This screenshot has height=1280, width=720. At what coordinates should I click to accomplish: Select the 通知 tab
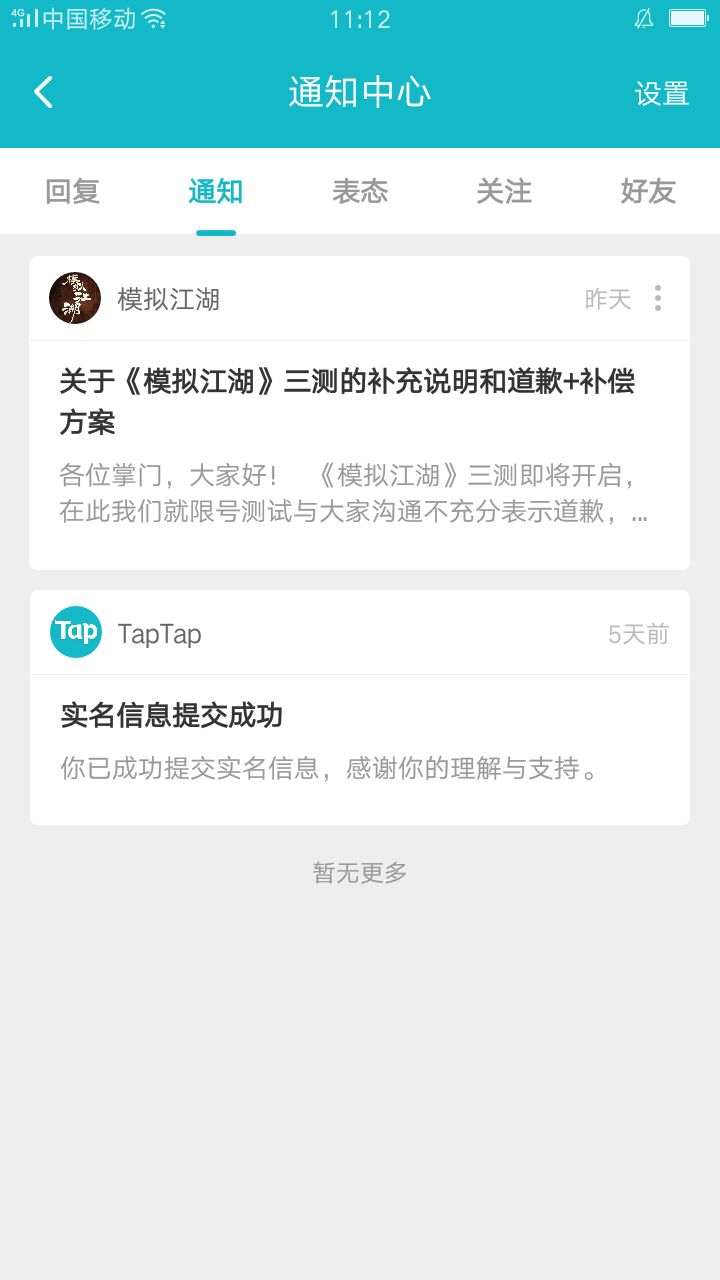(x=216, y=191)
